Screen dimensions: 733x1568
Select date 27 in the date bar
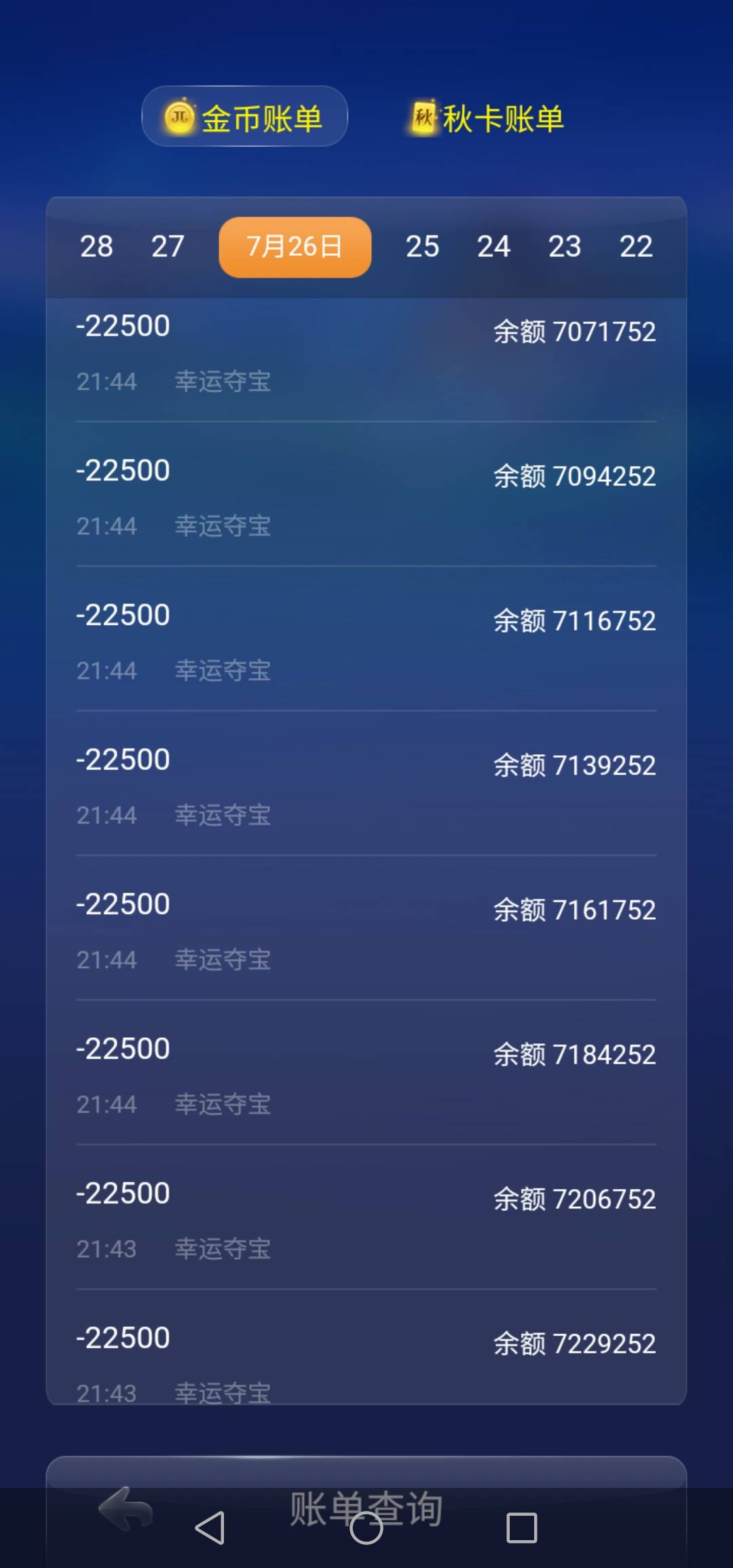[x=168, y=247]
